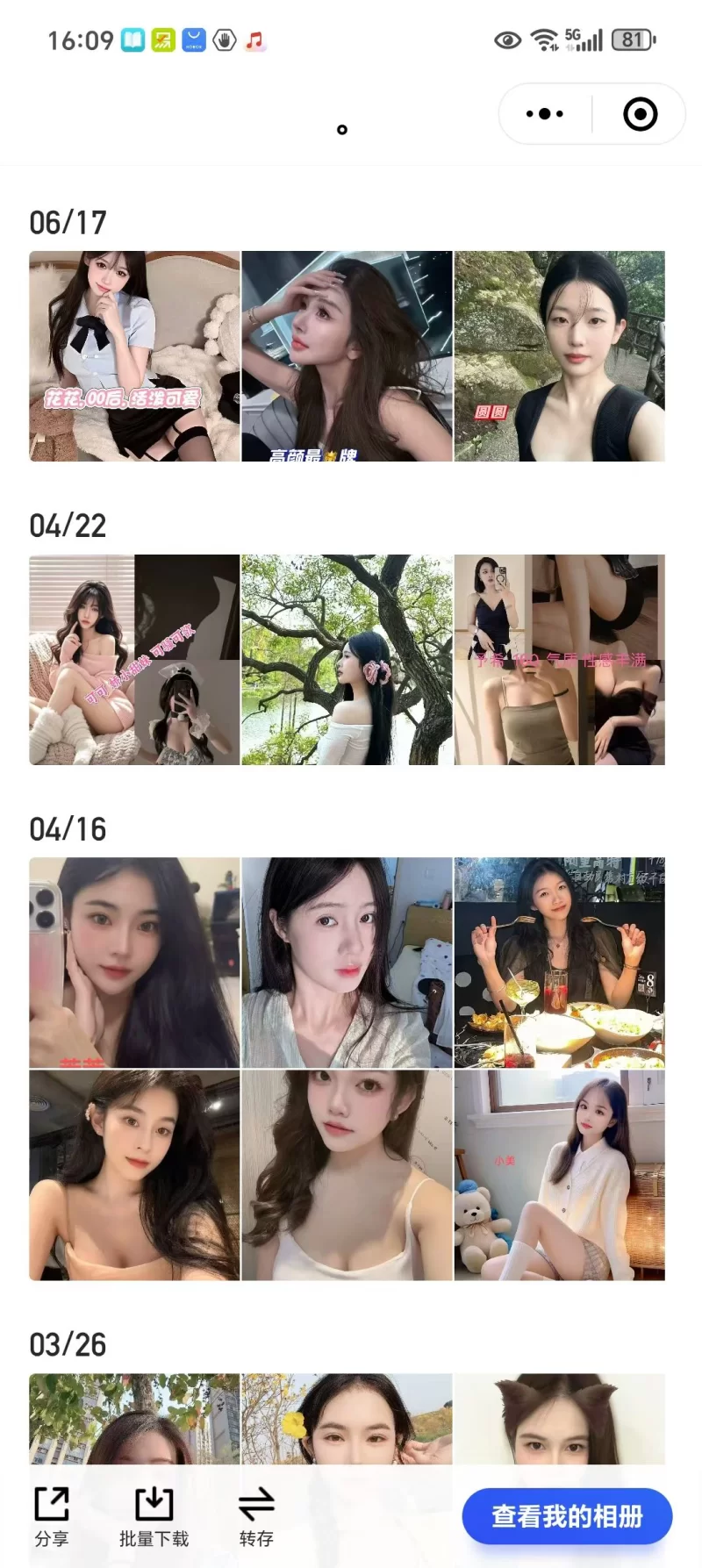Open the 04/16 photo at the dinner table
Viewport: 702px width, 1568px height.
coord(559,963)
